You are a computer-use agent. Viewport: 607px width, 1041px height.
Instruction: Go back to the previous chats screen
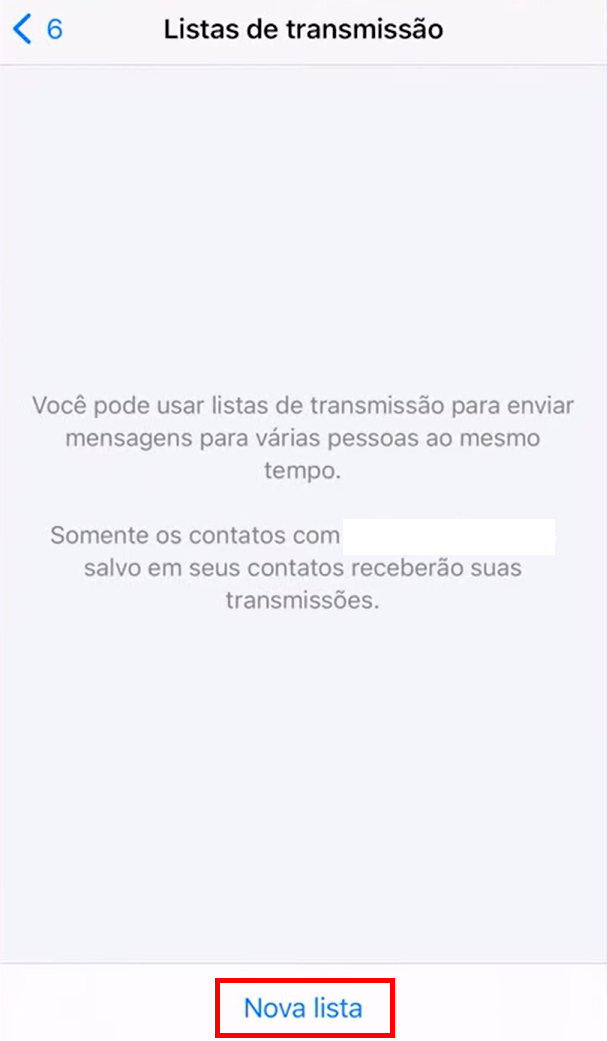(x=37, y=29)
